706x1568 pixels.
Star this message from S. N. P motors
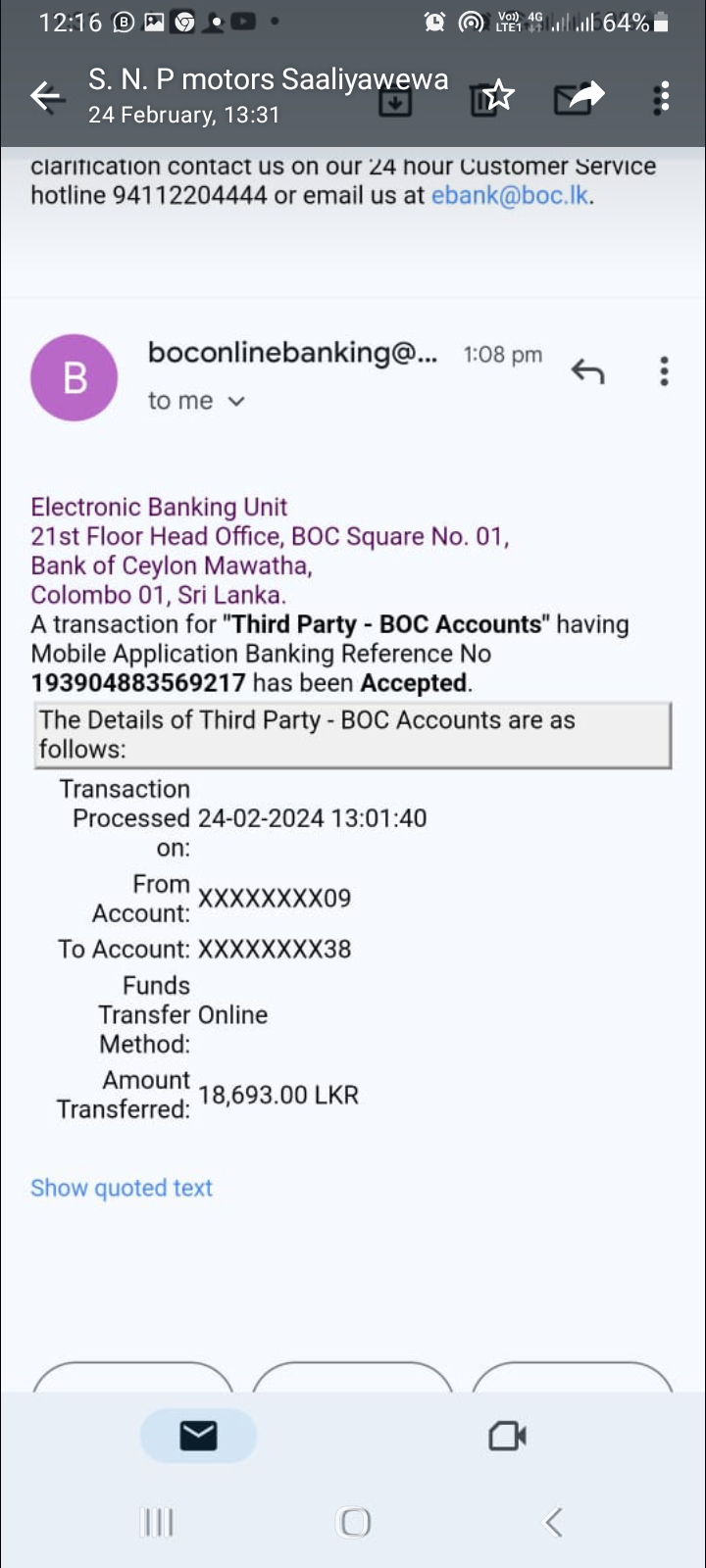pyautogui.click(x=499, y=96)
